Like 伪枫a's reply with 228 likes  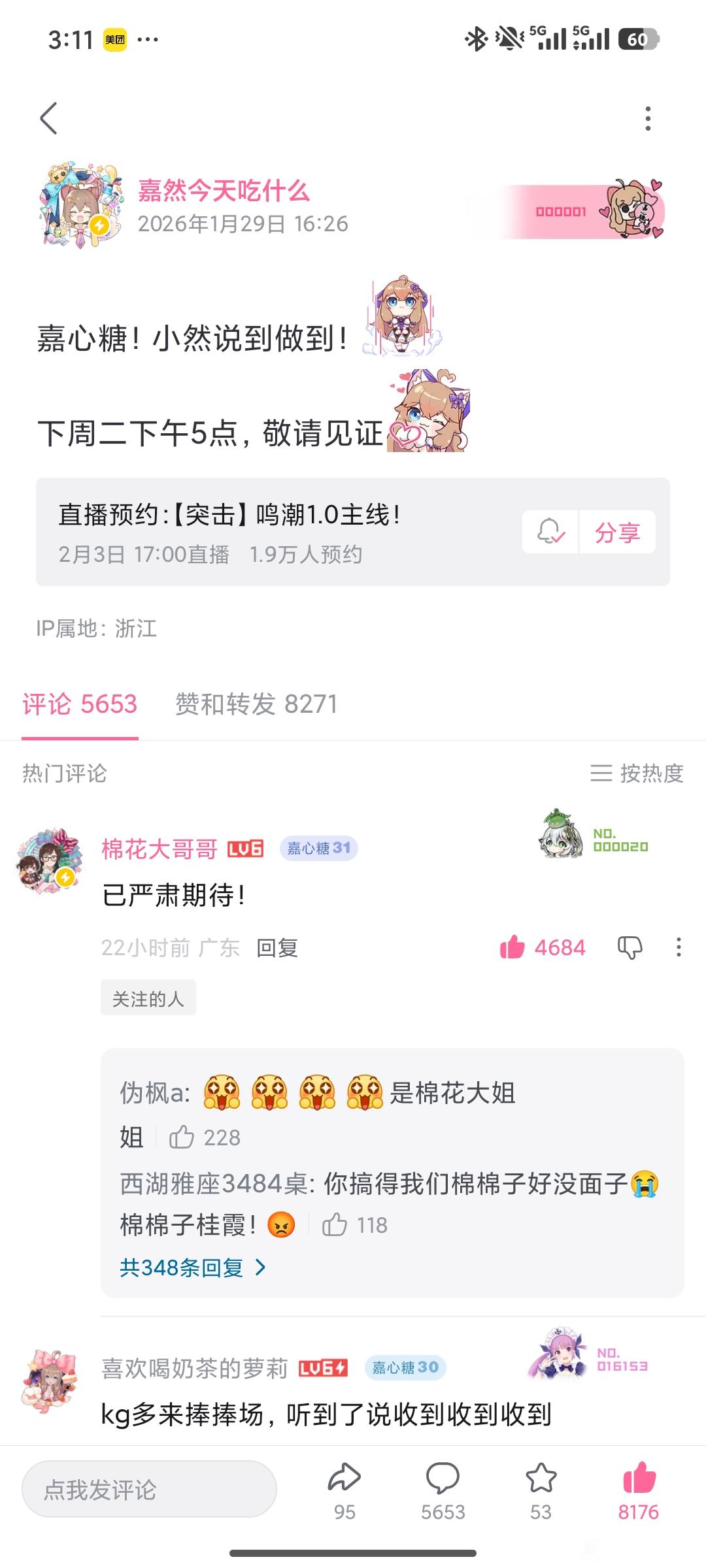tap(205, 1137)
